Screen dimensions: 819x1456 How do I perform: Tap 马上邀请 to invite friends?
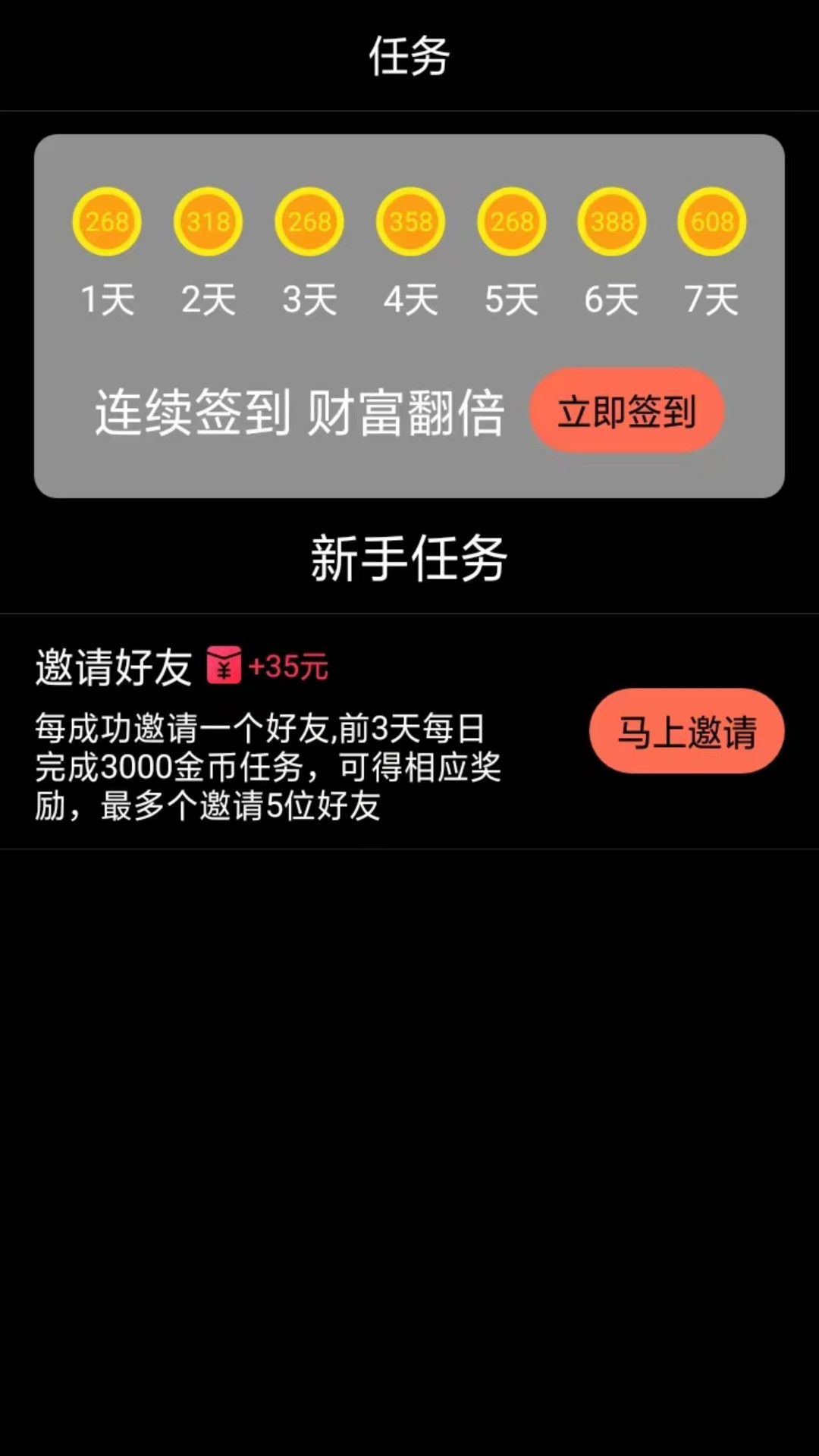pyautogui.click(x=686, y=731)
